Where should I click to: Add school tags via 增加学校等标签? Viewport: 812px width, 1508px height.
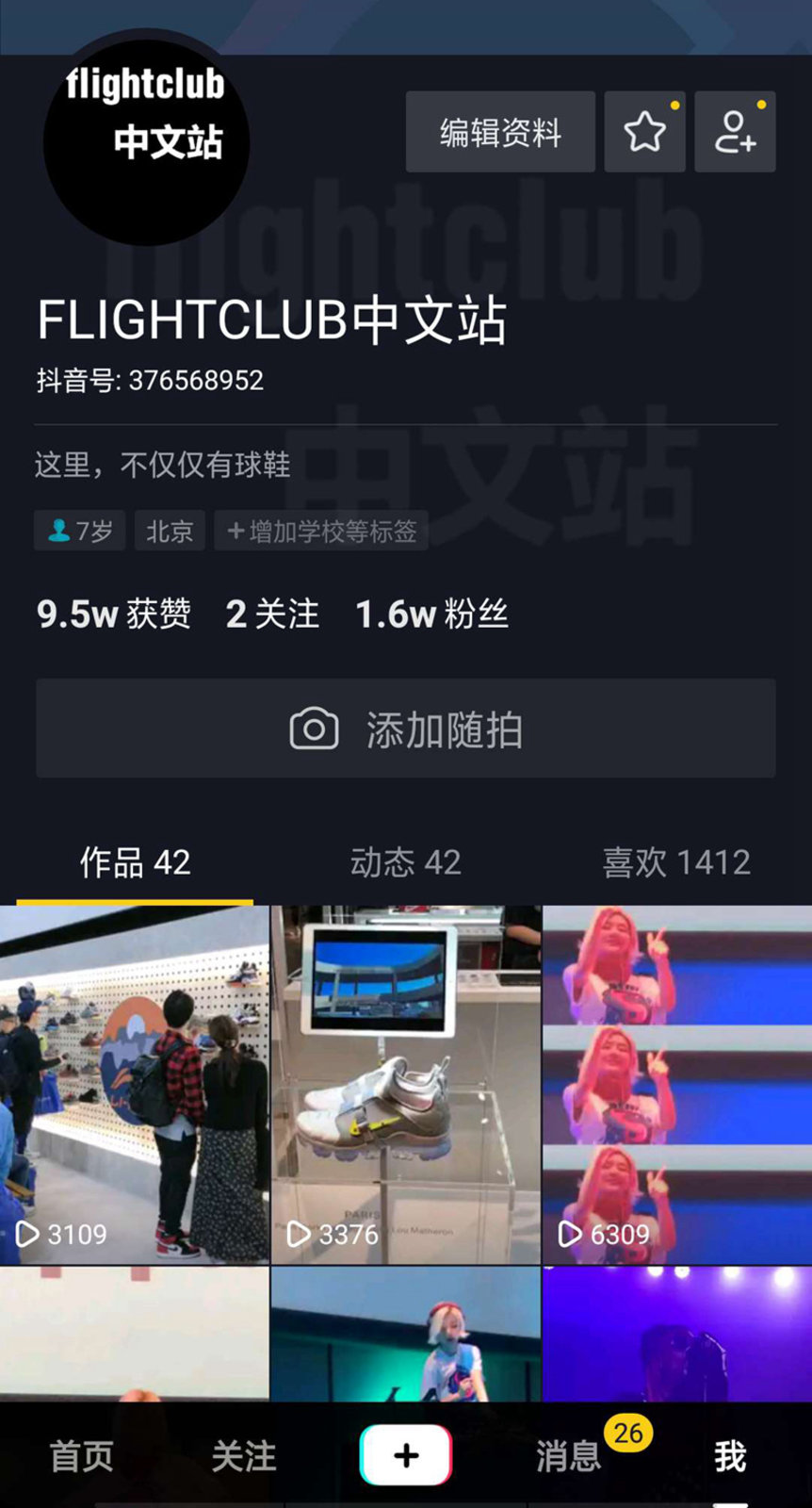[x=321, y=531]
